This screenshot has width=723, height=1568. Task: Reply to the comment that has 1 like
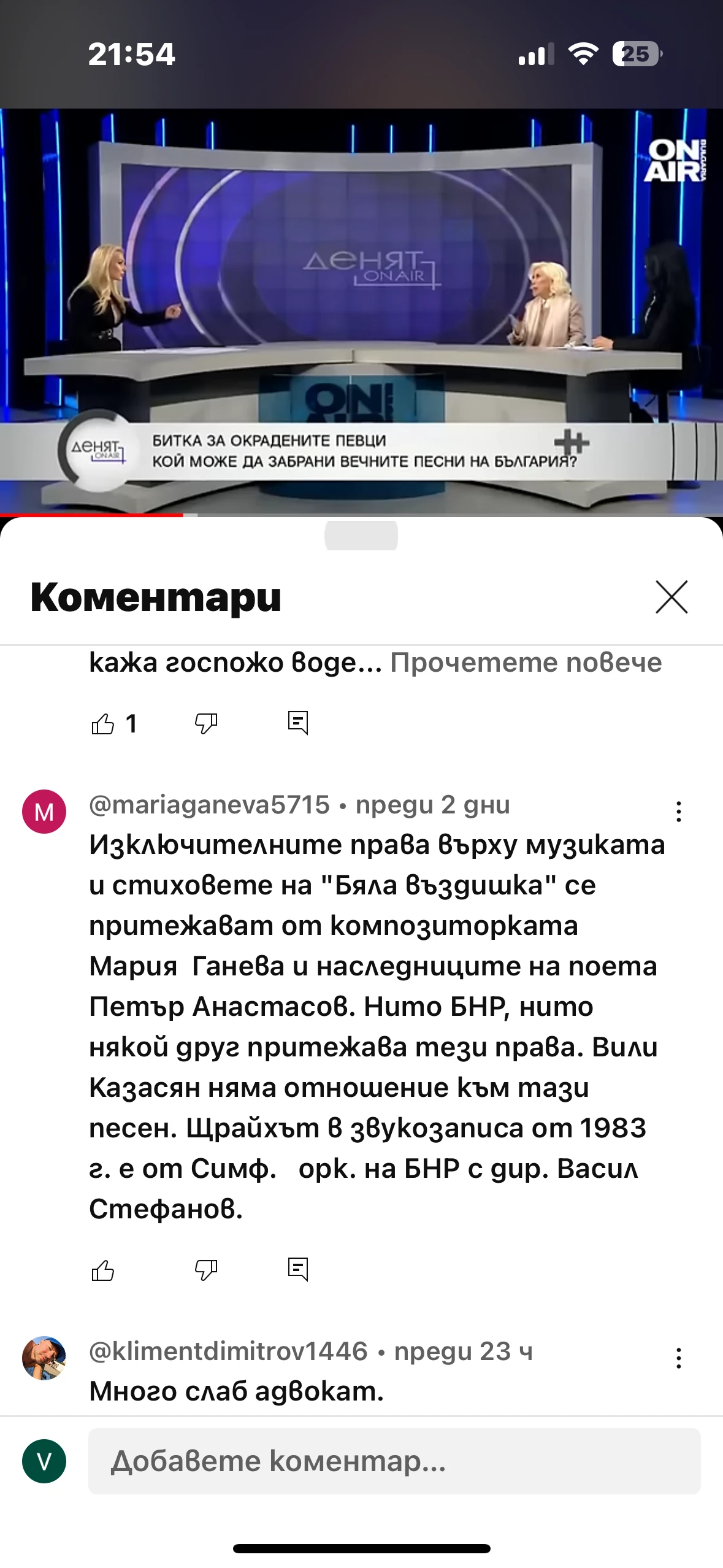pos(298,723)
